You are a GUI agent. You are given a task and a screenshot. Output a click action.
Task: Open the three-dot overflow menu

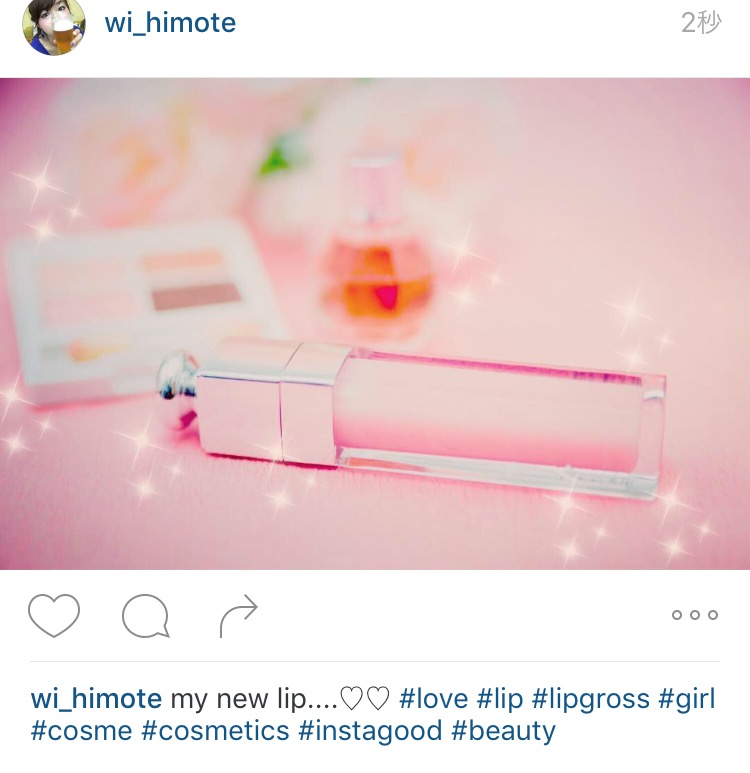694,615
